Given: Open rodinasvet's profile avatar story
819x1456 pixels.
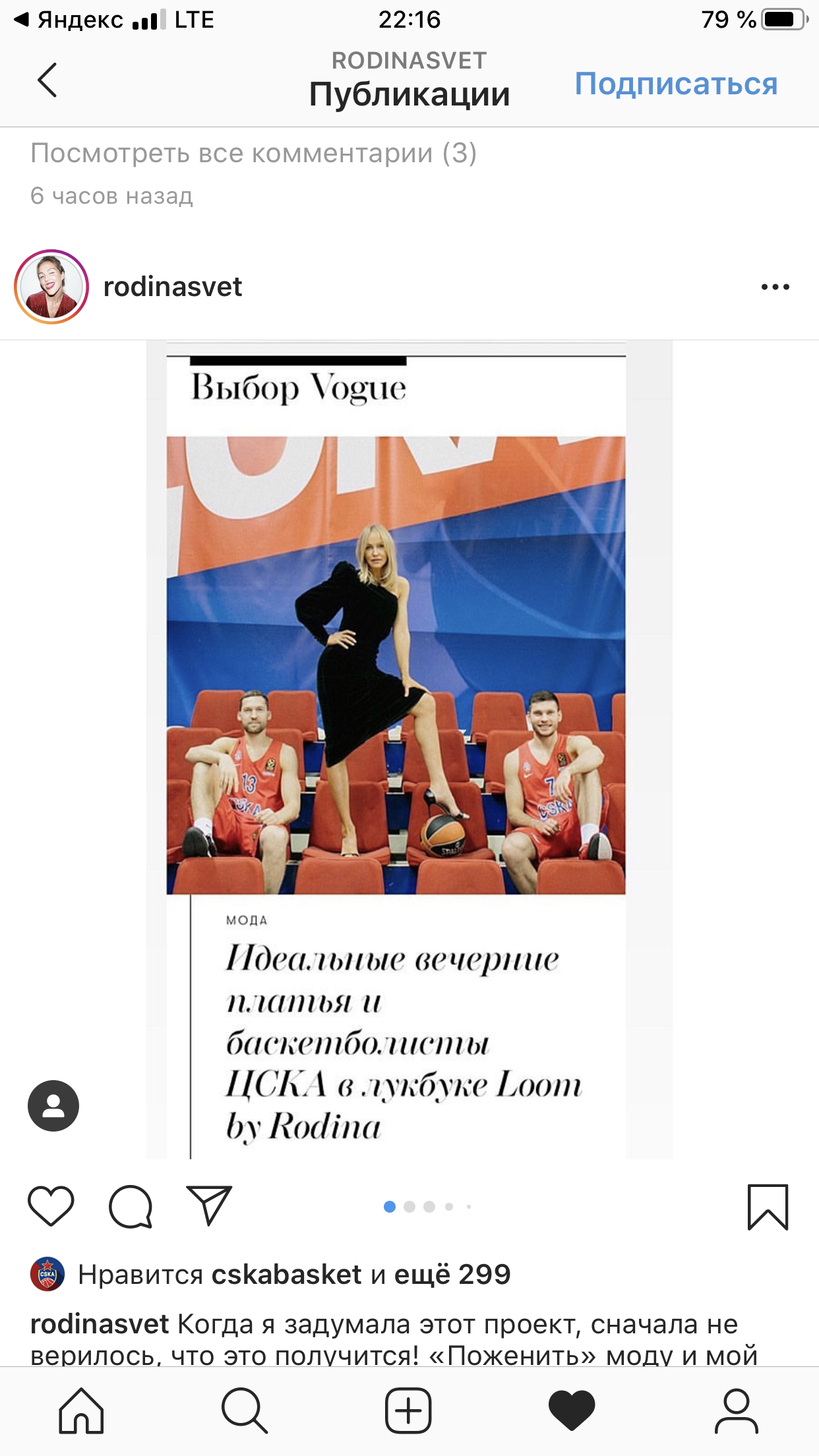Looking at the screenshot, I should (x=51, y=287).
